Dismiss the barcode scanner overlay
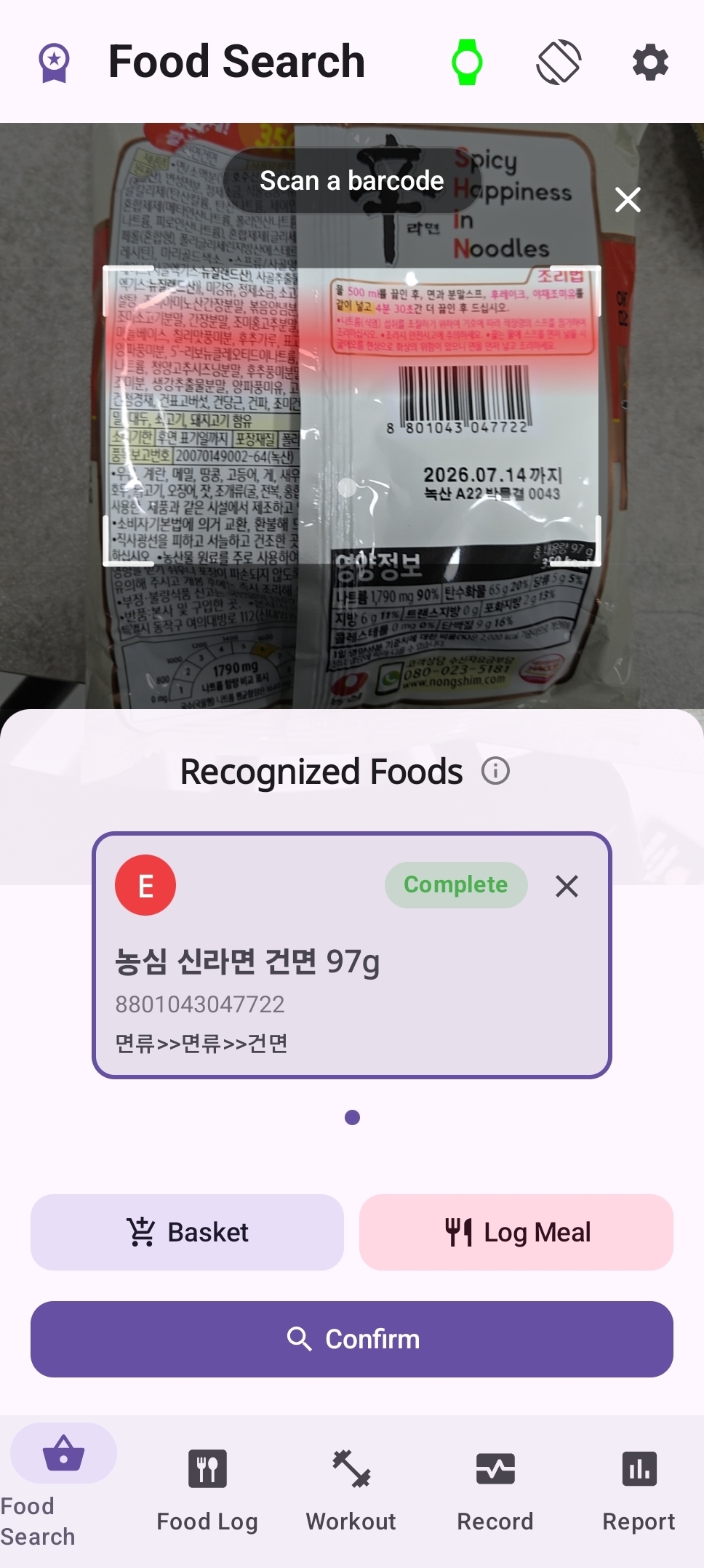Screen dimensions: 704x1568 pos(626,199)
